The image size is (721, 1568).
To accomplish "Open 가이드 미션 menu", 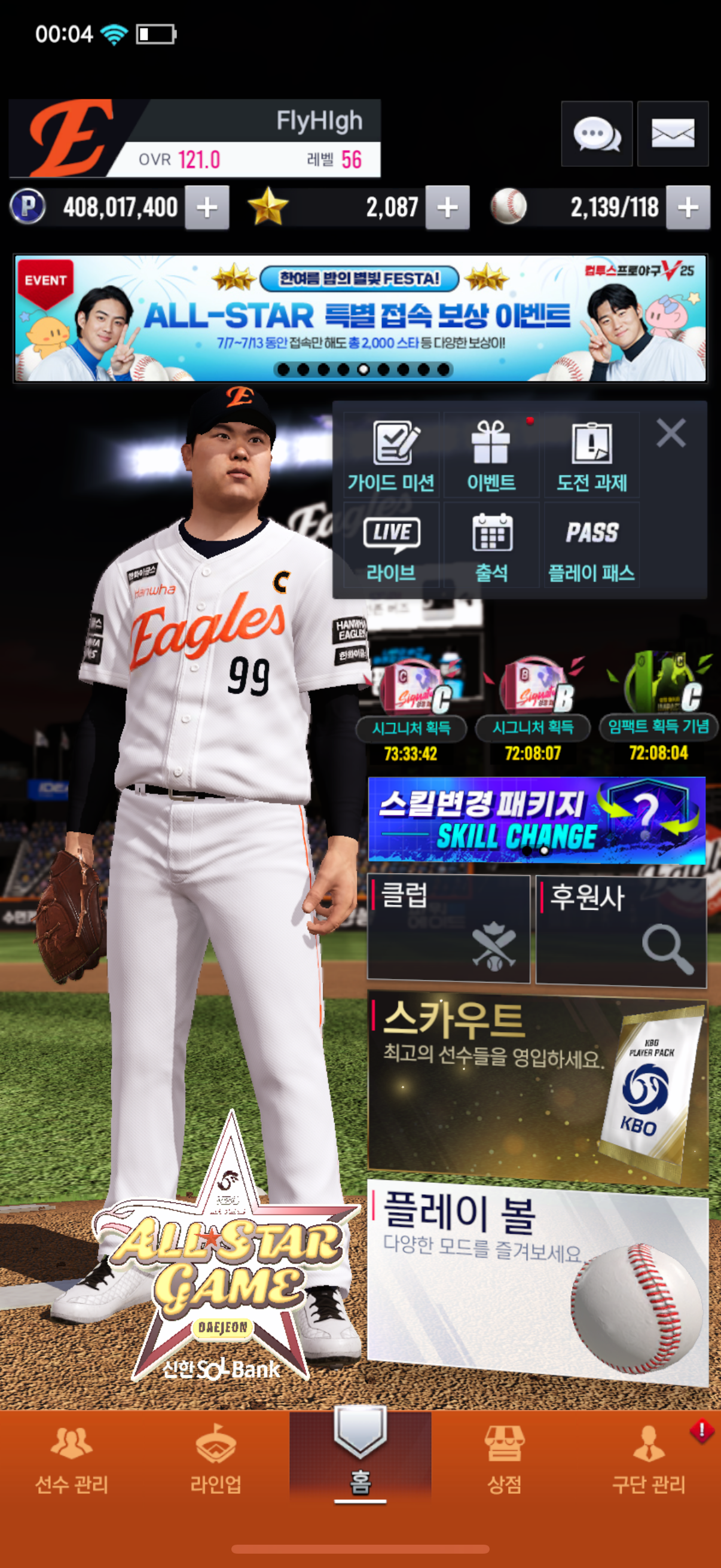I will 390,455.
